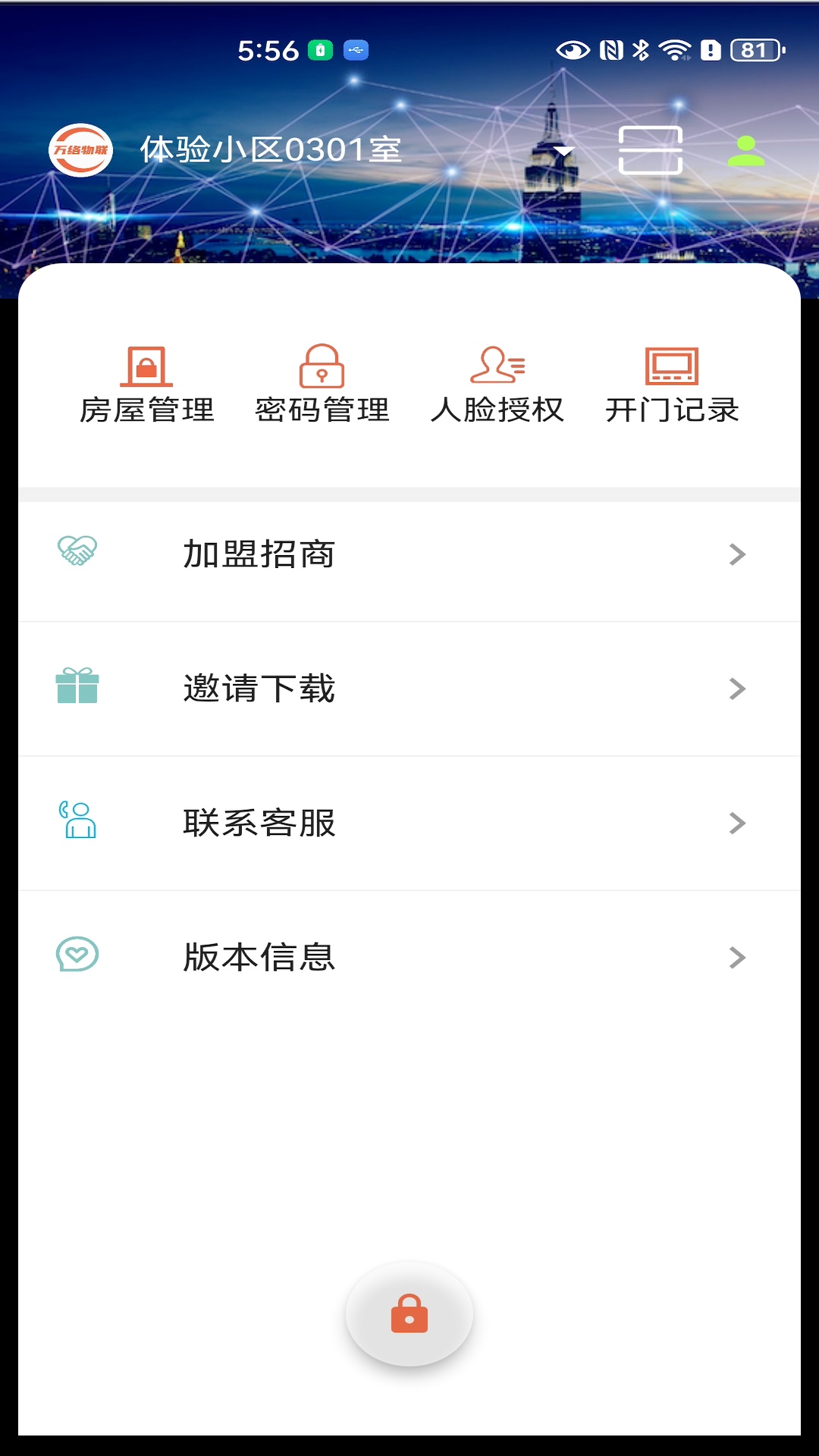
Task: Check 版本信息 version info
Action: [409, 957]
